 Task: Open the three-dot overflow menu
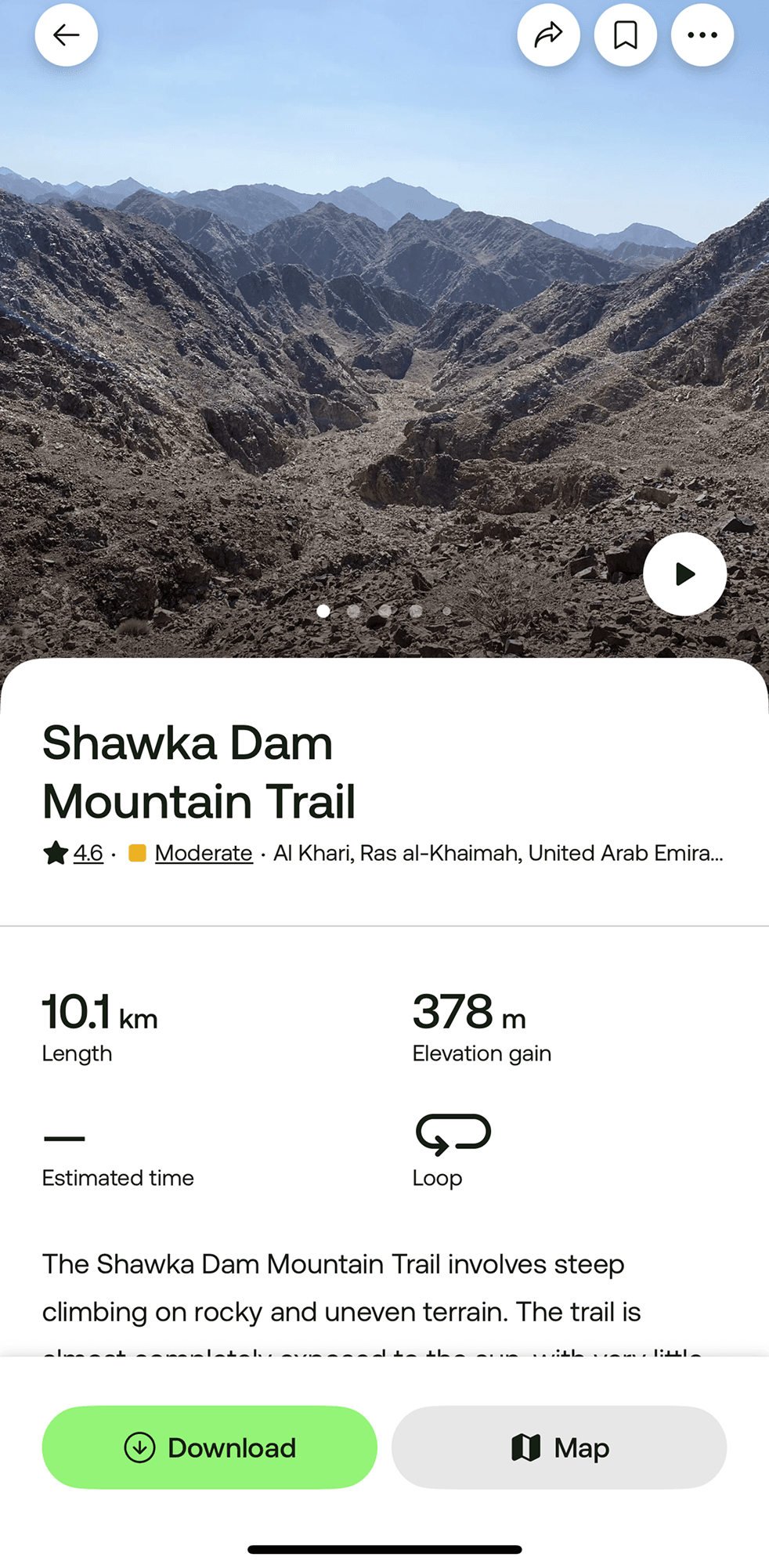[x=702, y=35]
